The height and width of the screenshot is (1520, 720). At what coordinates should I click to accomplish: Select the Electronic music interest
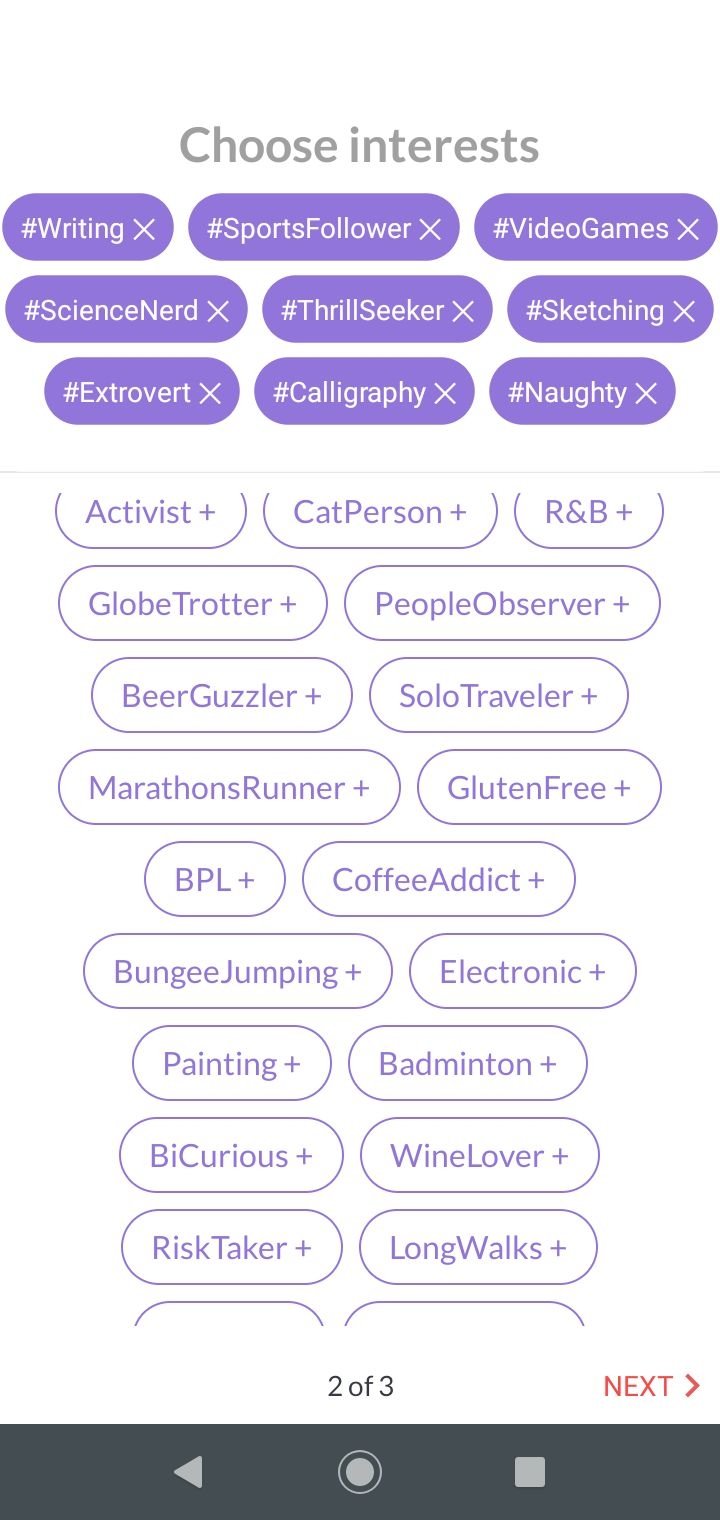[523, 972]
